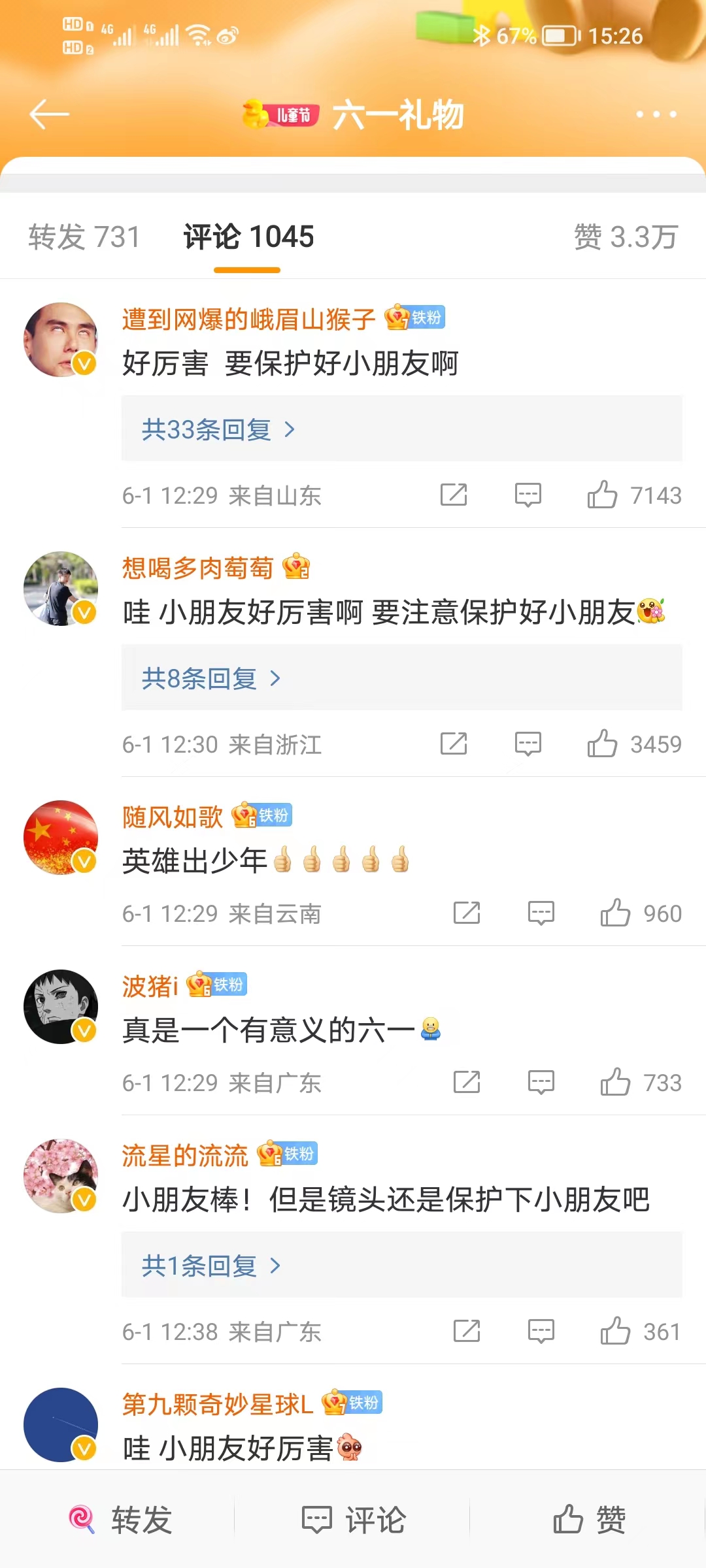The width and height of the screenshot is (706, 1568).
Task: Forward 波猪i's comment using share icon
Action: (x=467, y=1083)
